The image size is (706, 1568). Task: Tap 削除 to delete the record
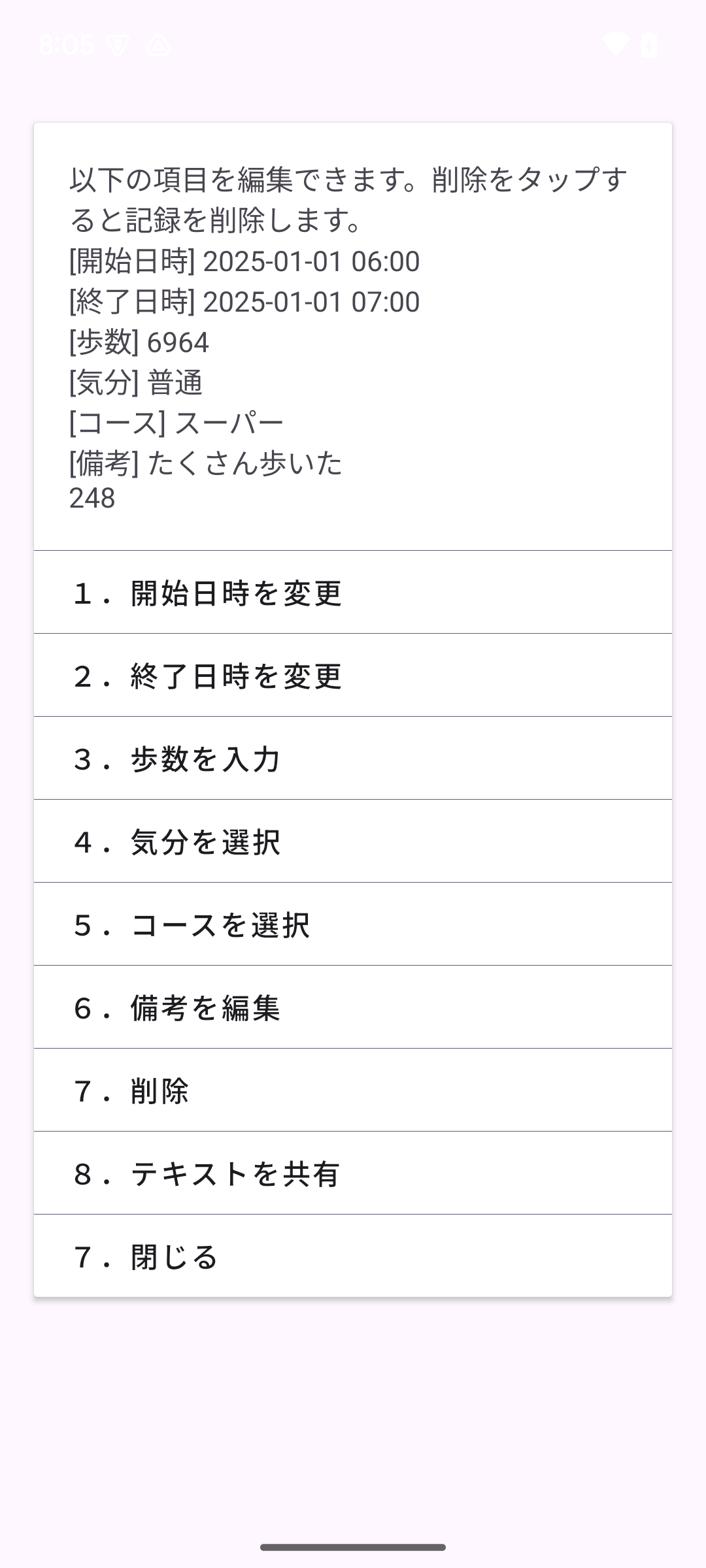tap(353, 1091)
